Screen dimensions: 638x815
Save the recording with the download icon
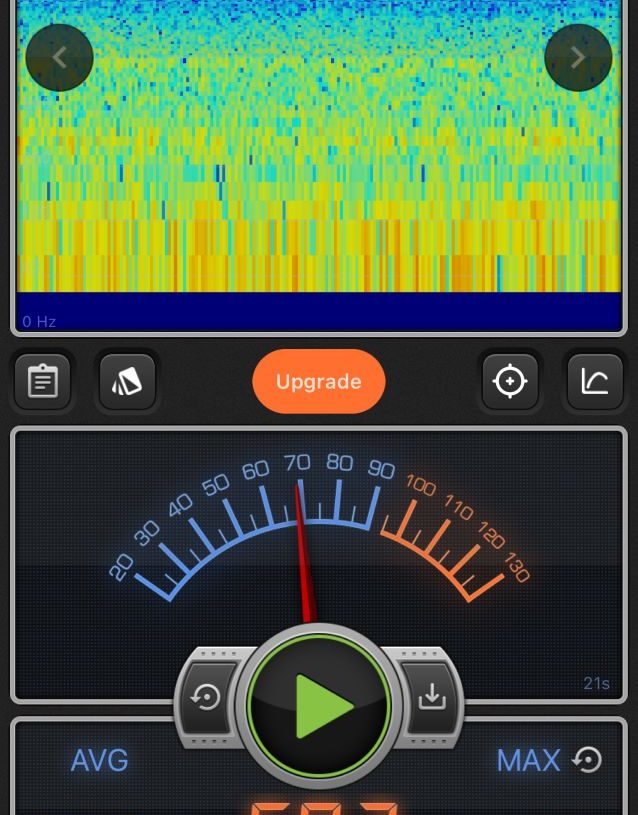431,697
